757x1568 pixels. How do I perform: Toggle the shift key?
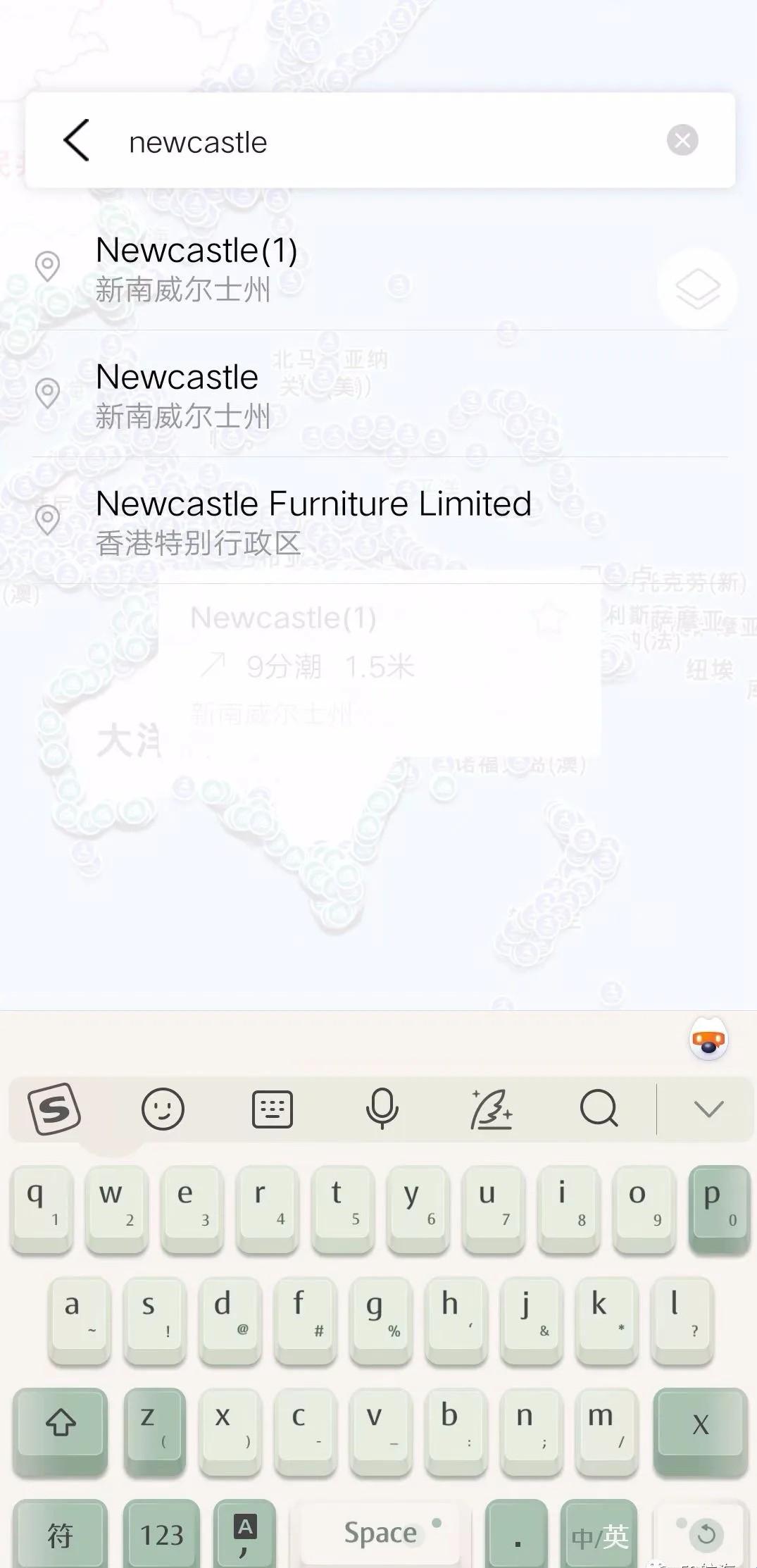[61, 1426]
